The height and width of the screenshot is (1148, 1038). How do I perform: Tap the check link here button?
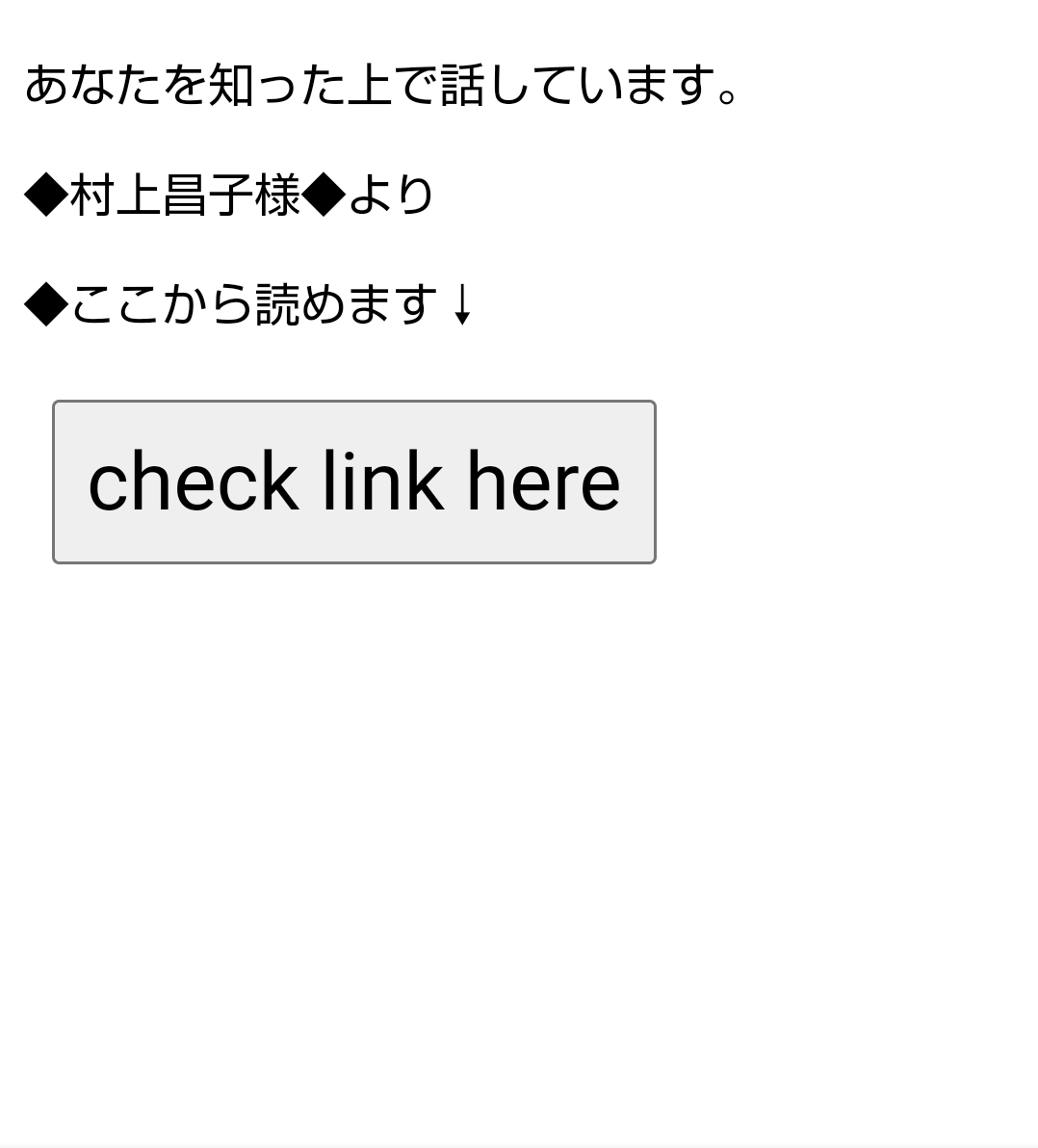(x=353, y=482)
